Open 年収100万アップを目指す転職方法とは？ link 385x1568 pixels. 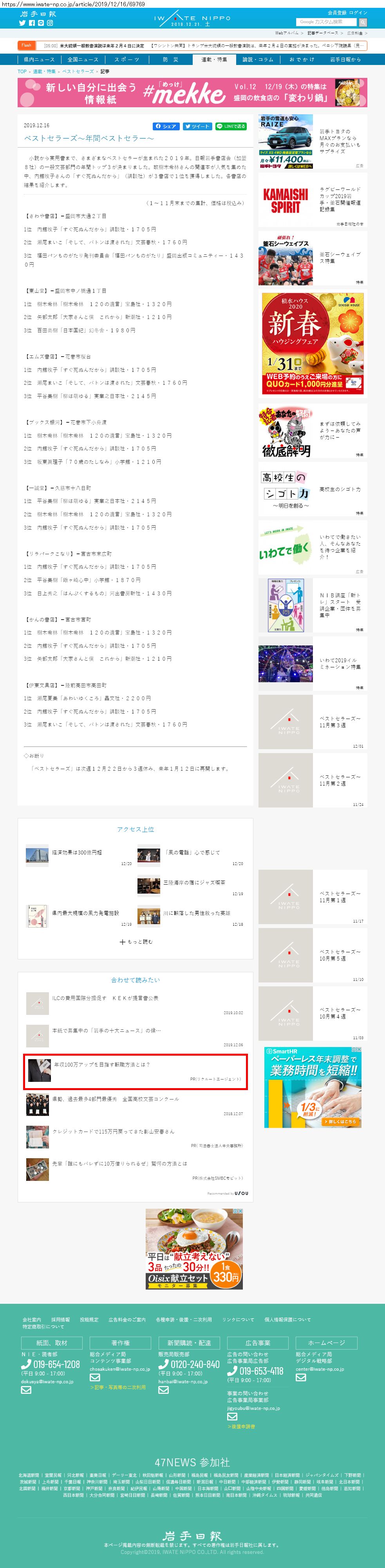(x=101, y=1065)
